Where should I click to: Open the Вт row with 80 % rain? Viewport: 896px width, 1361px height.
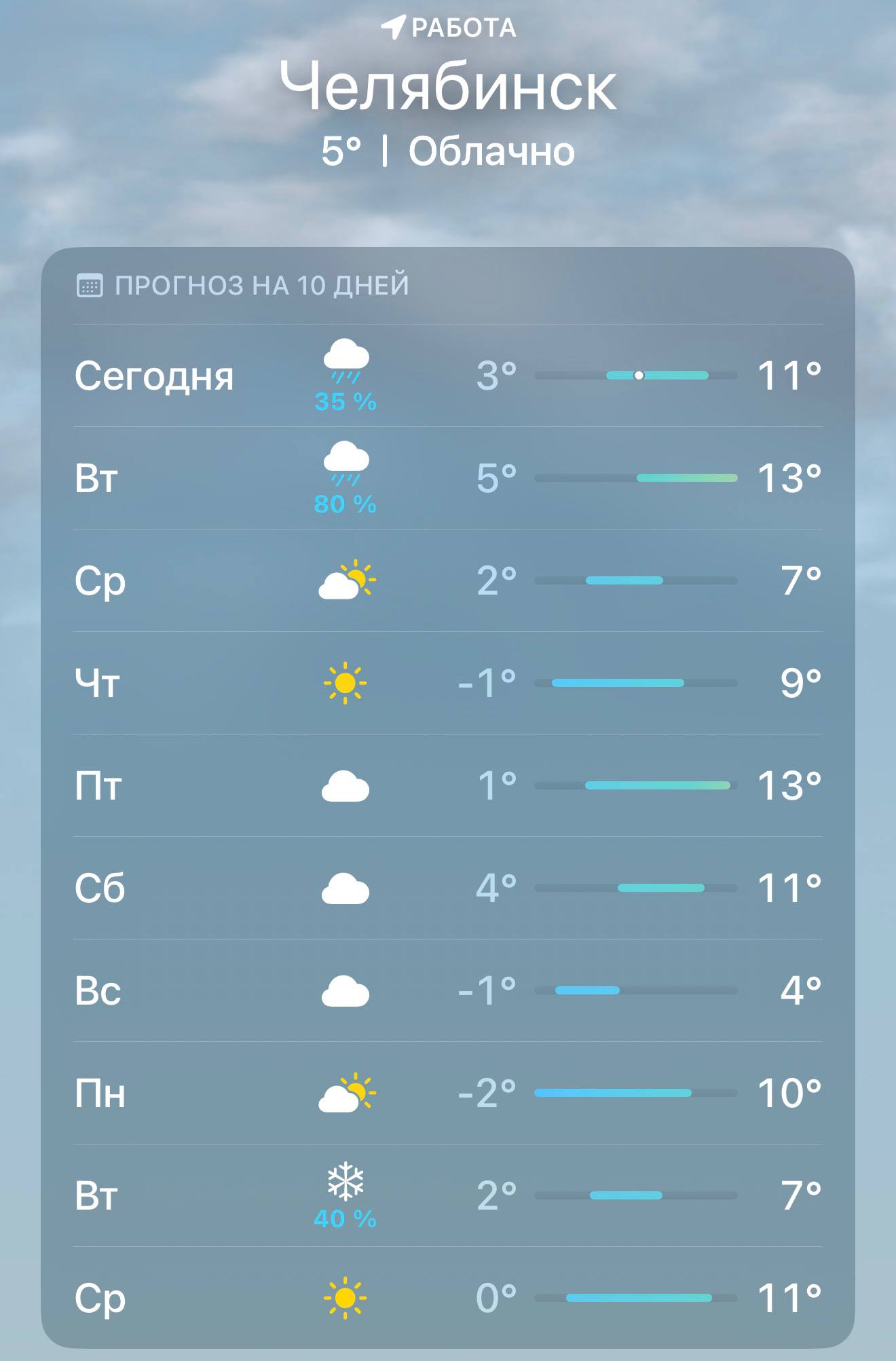tap(448, 478)
